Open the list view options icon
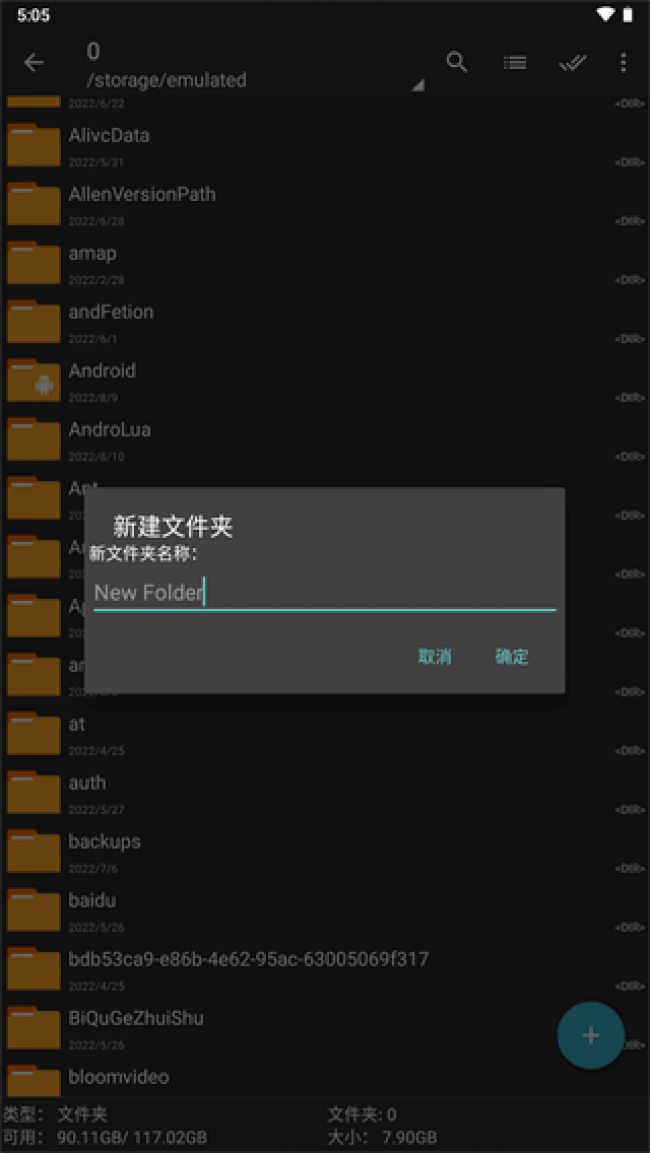650x1153 pixels. tap(515, 63)
